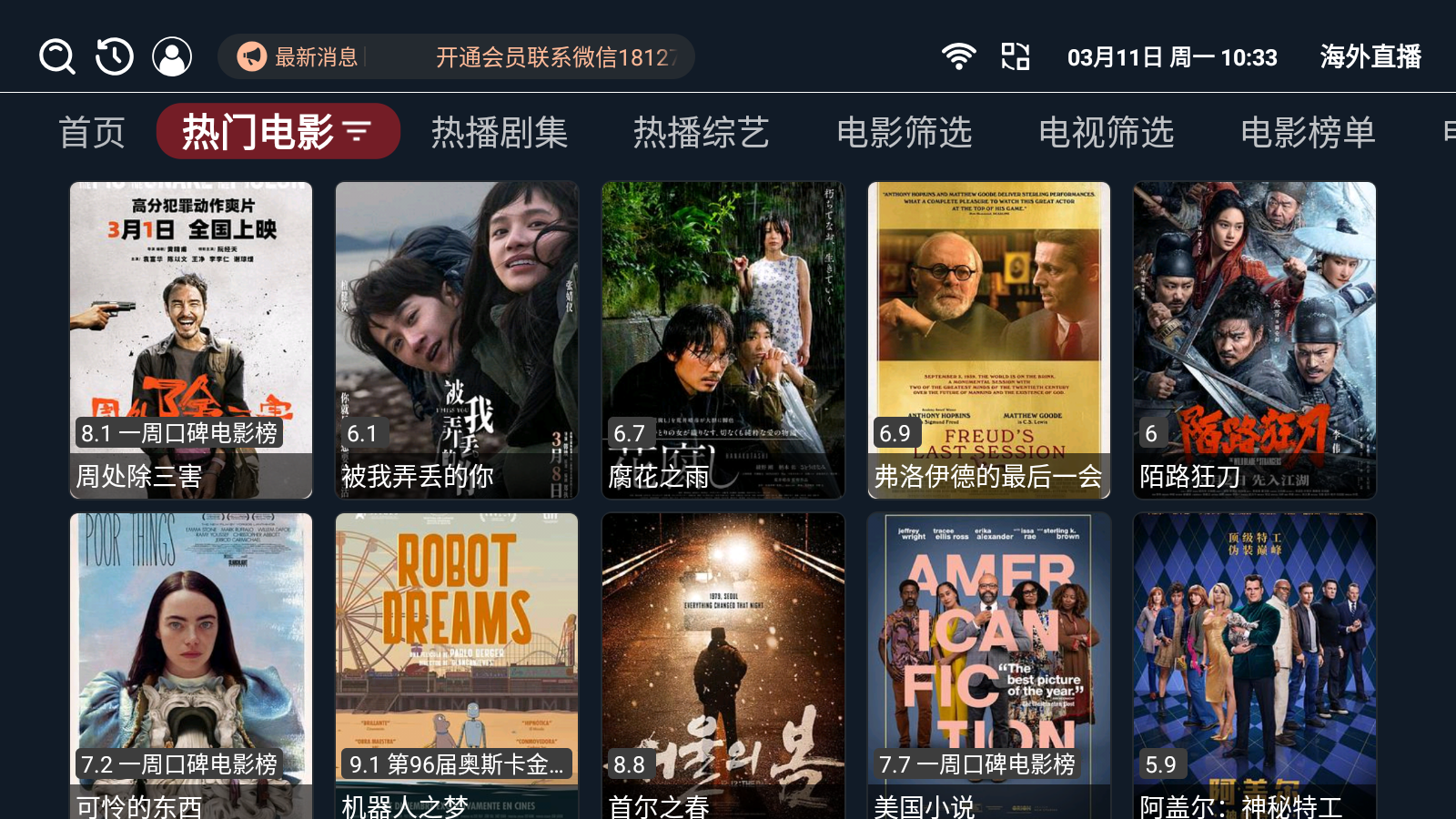Open the latest news banner

click(x=456, y=57)
